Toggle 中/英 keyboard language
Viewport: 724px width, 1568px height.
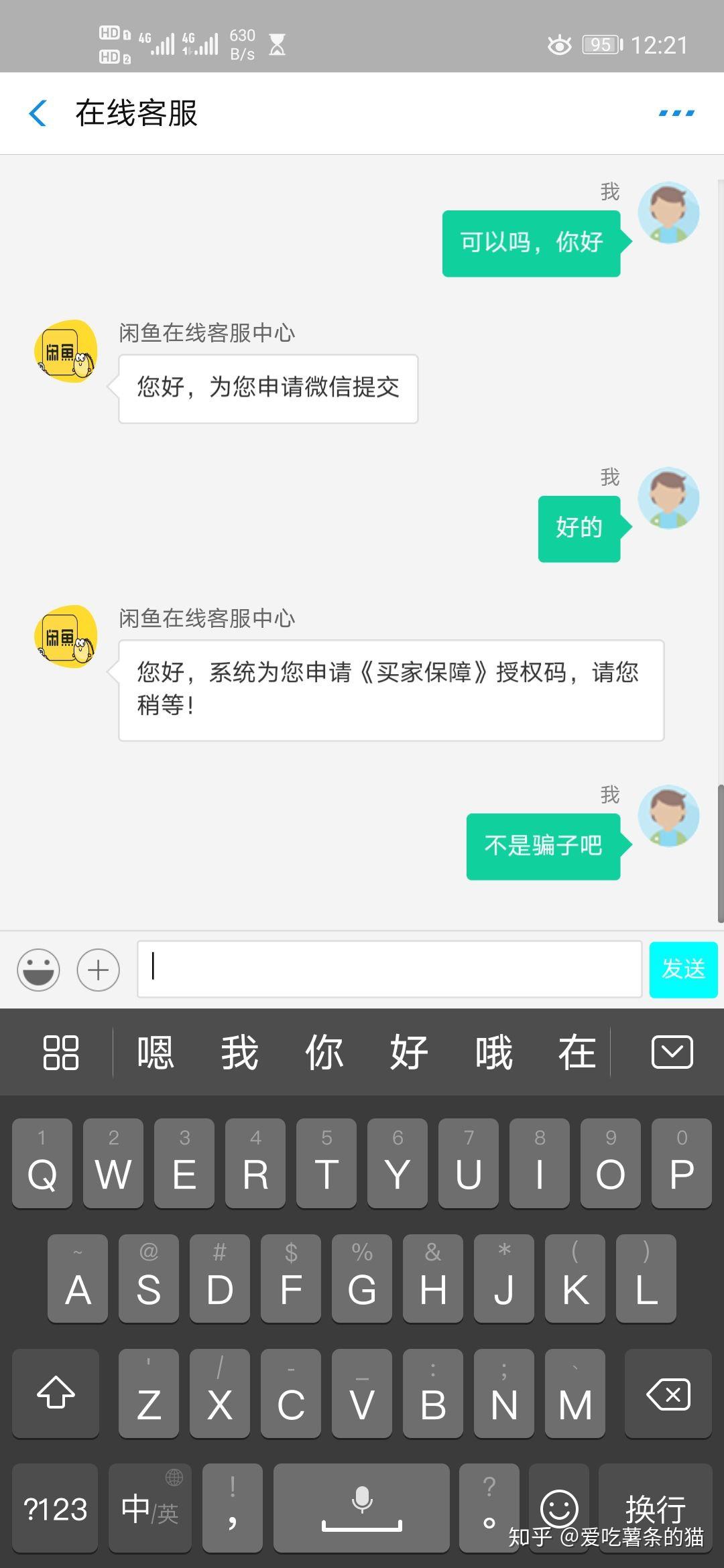click(149, 1509)
